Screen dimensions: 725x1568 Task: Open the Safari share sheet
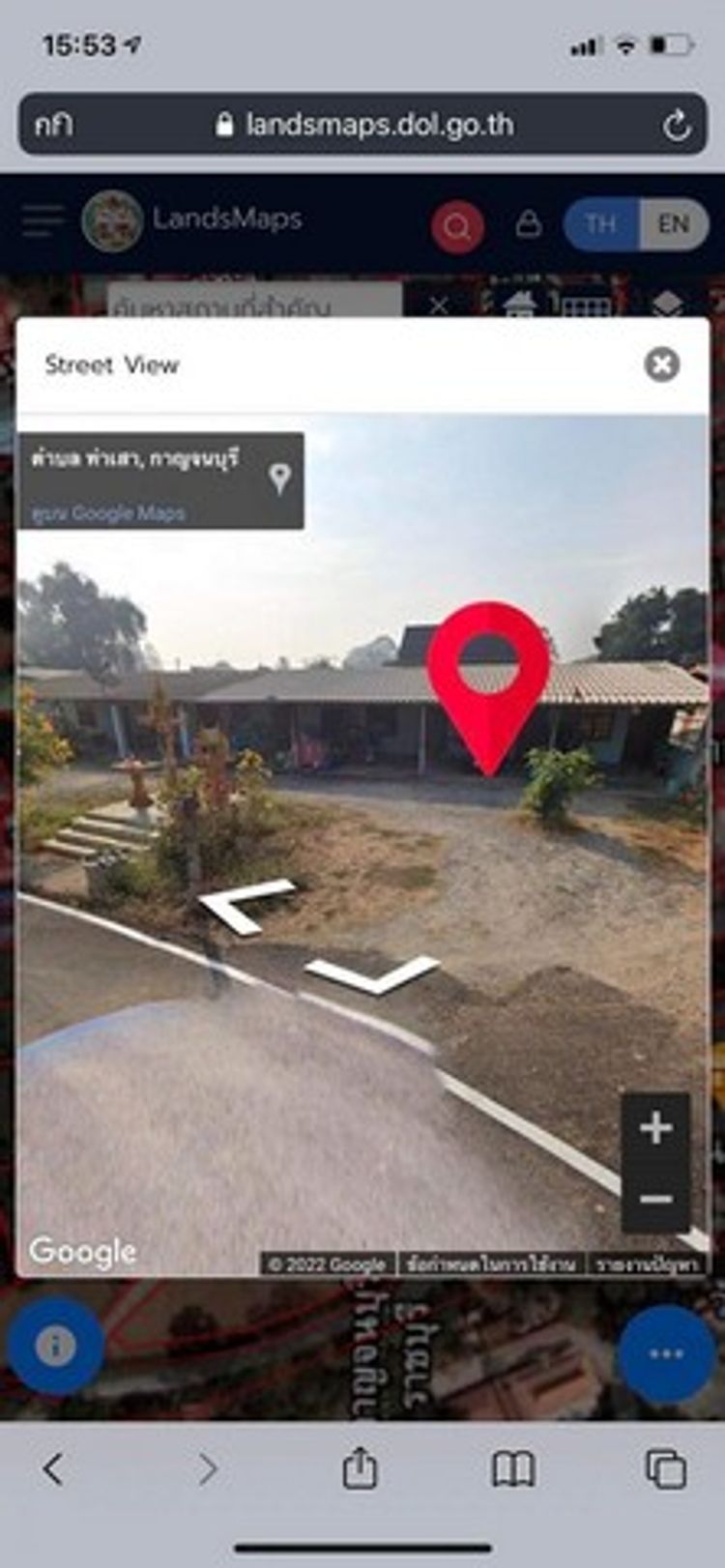point(360,1468)
